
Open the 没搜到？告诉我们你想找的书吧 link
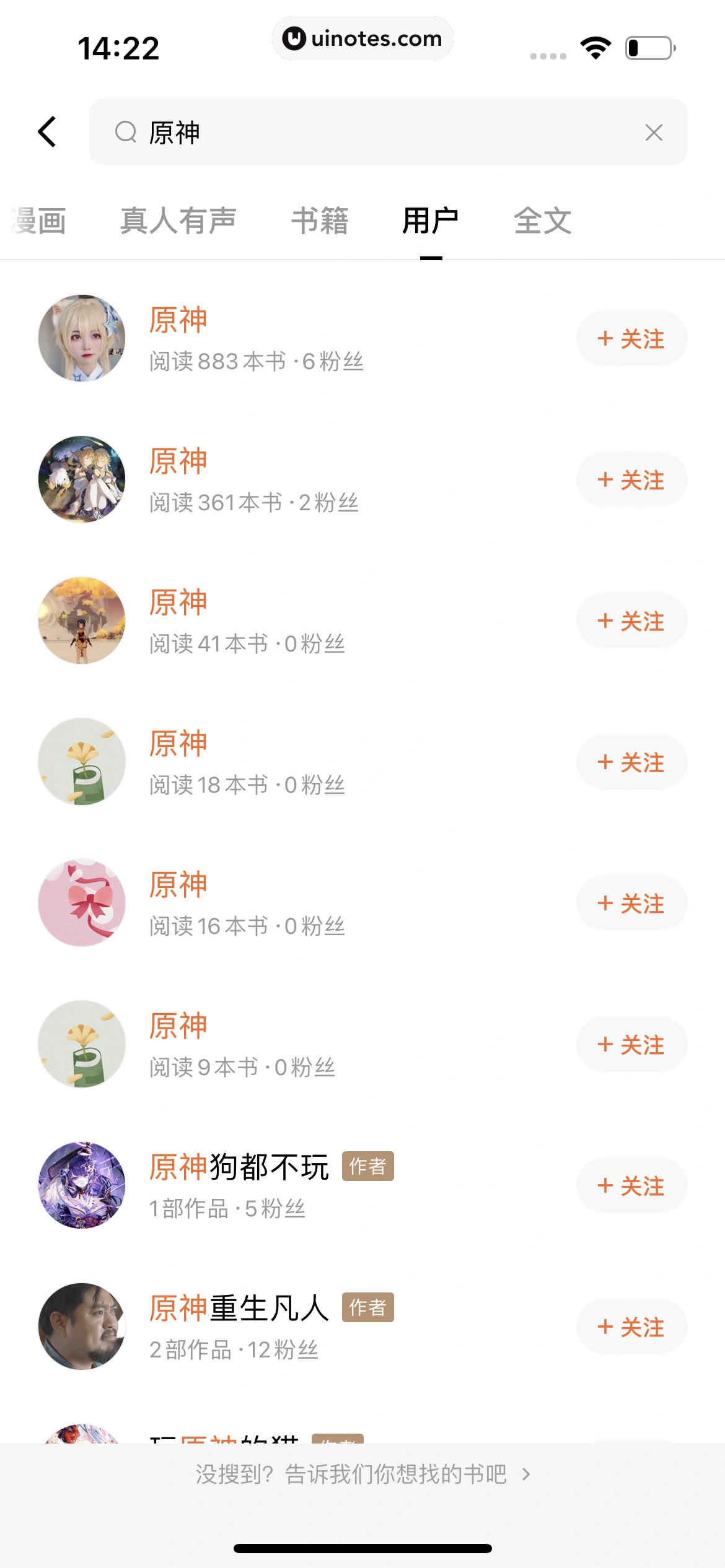coord(362,1474)
